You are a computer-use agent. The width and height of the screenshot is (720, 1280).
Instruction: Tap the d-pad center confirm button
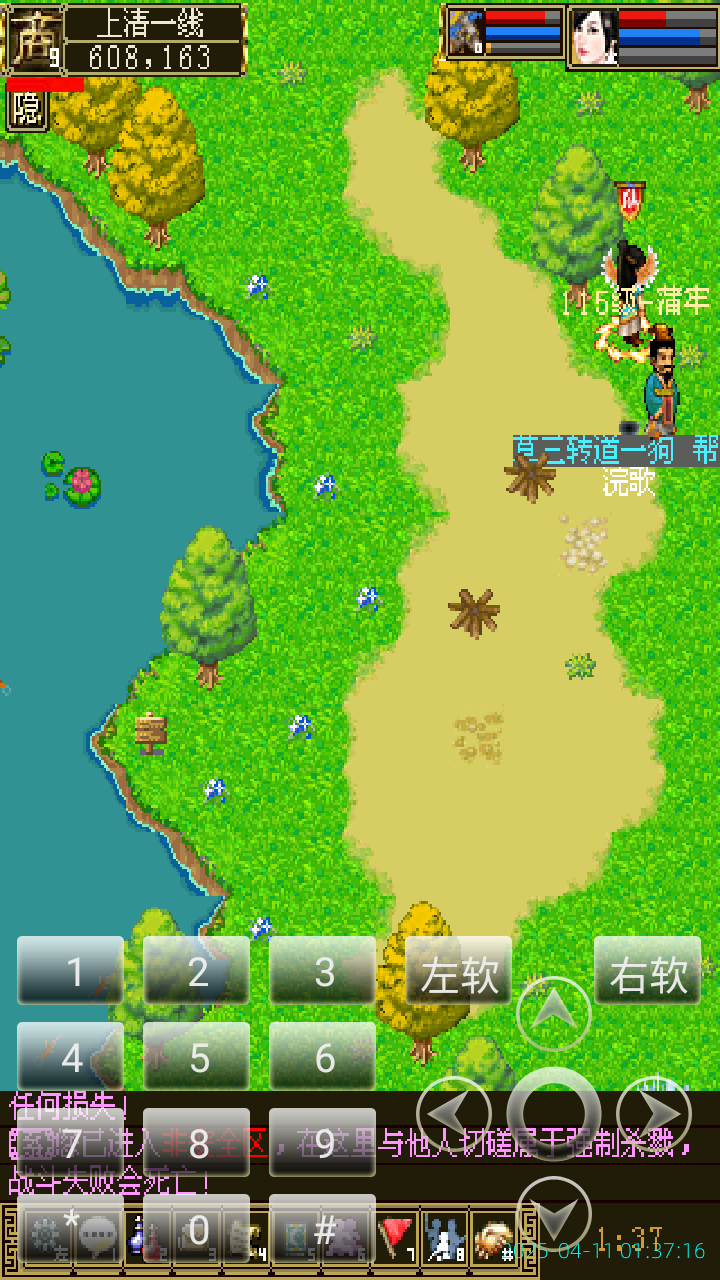553,1113
